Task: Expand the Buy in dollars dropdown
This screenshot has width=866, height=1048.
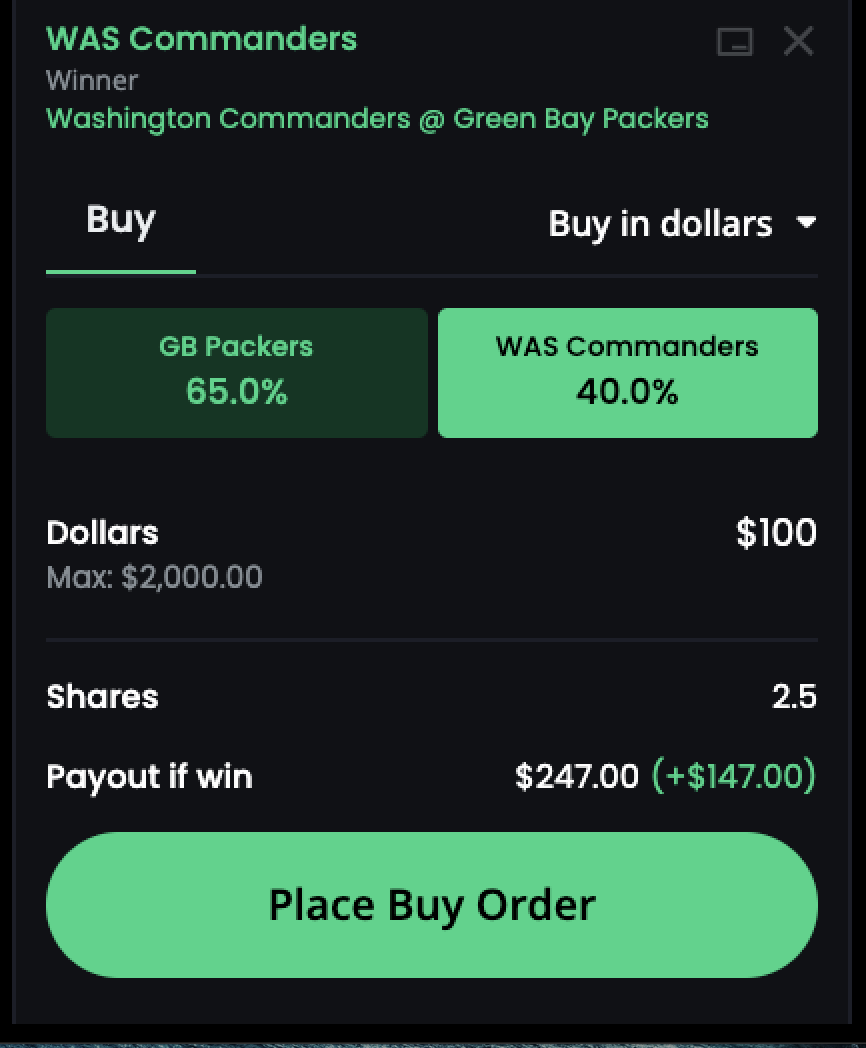Action: coord(682,223)
